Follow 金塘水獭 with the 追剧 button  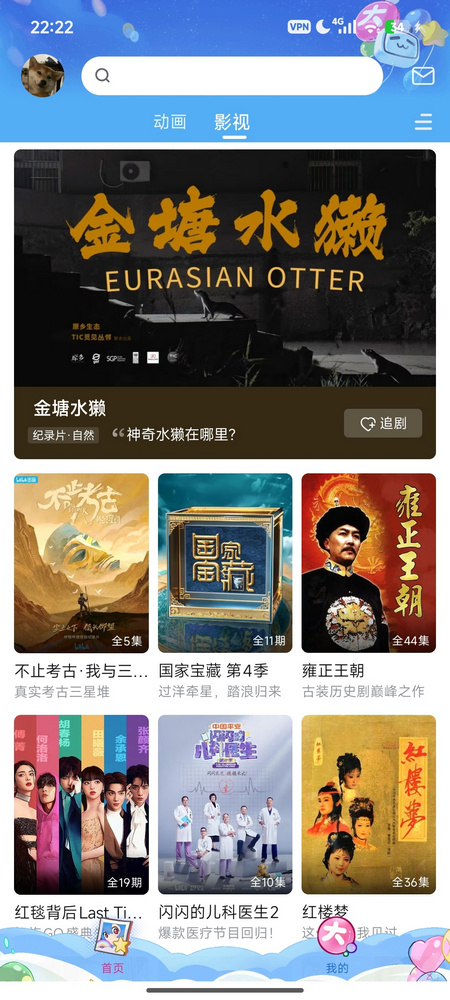[x=383, y=423]
